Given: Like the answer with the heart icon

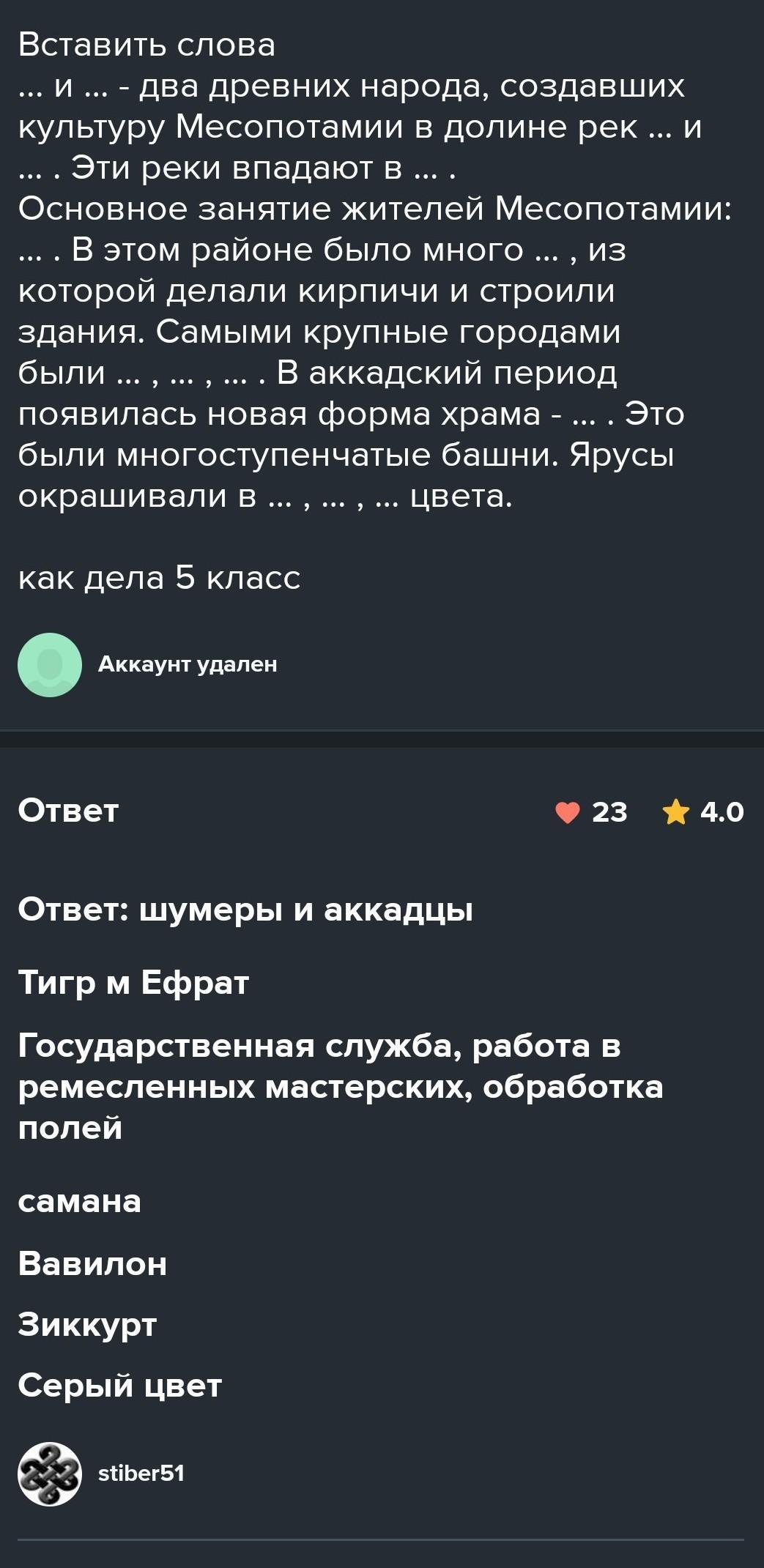Looking at the screenshot, I should (568, 812).
